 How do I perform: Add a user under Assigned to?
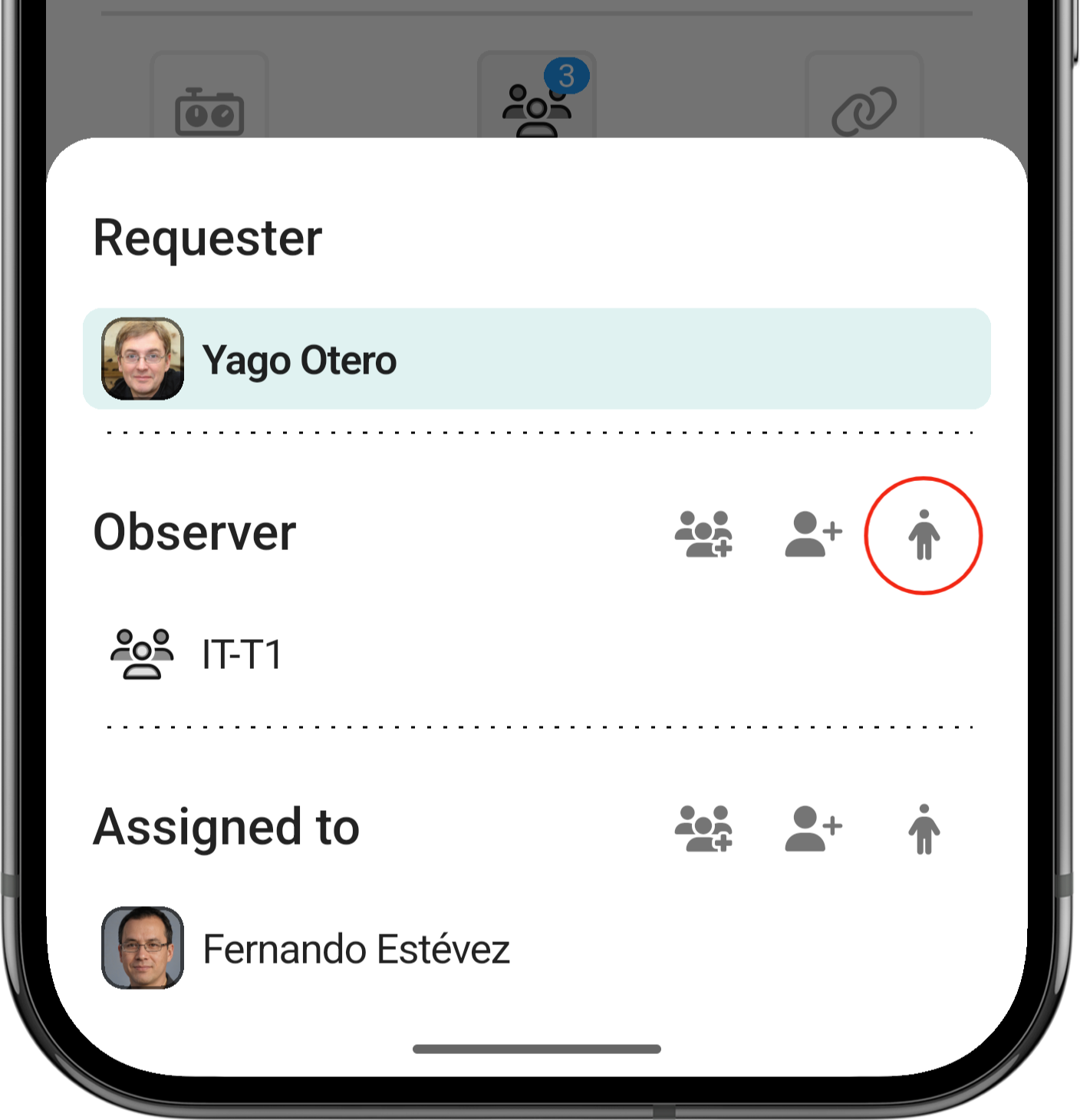click(814, 828)
